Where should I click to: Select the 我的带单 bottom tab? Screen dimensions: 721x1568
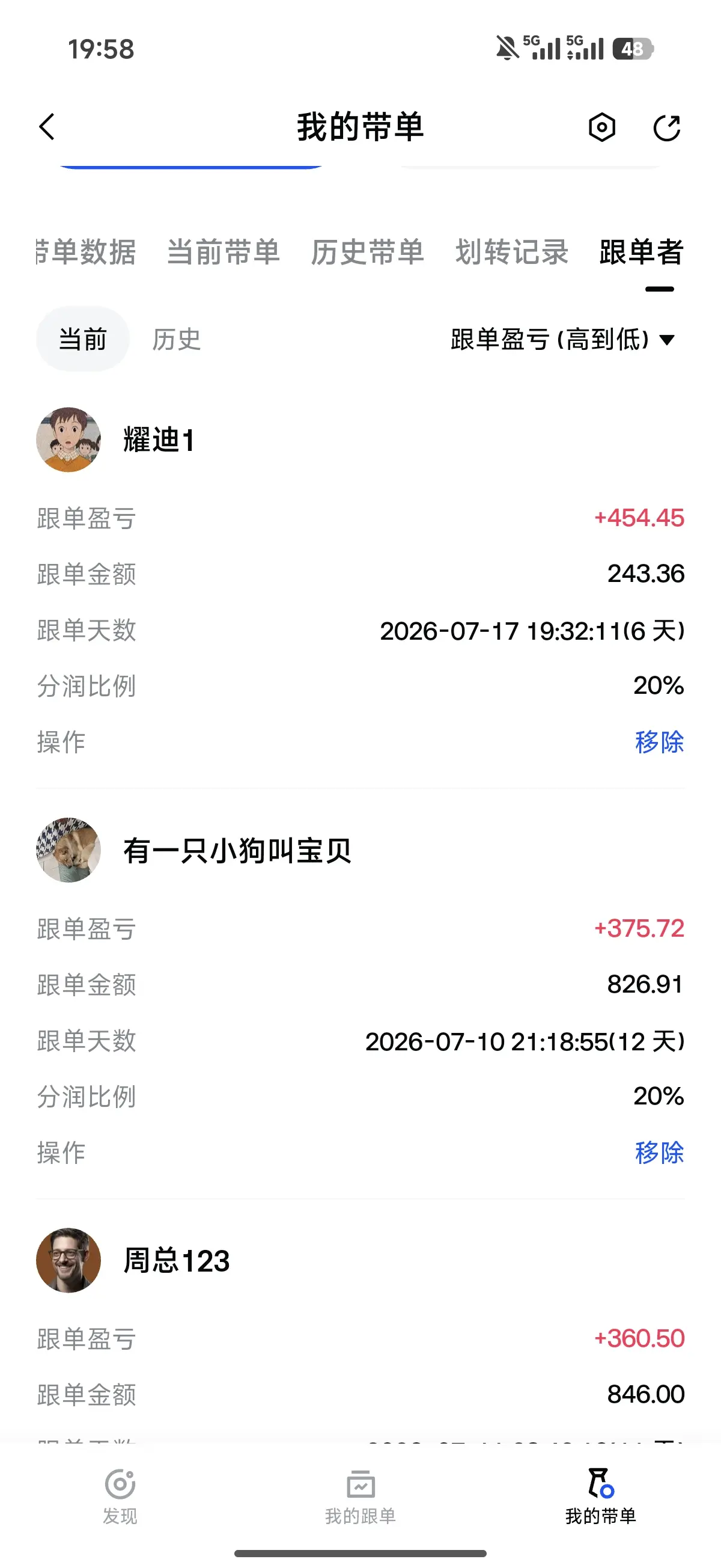600,1496
